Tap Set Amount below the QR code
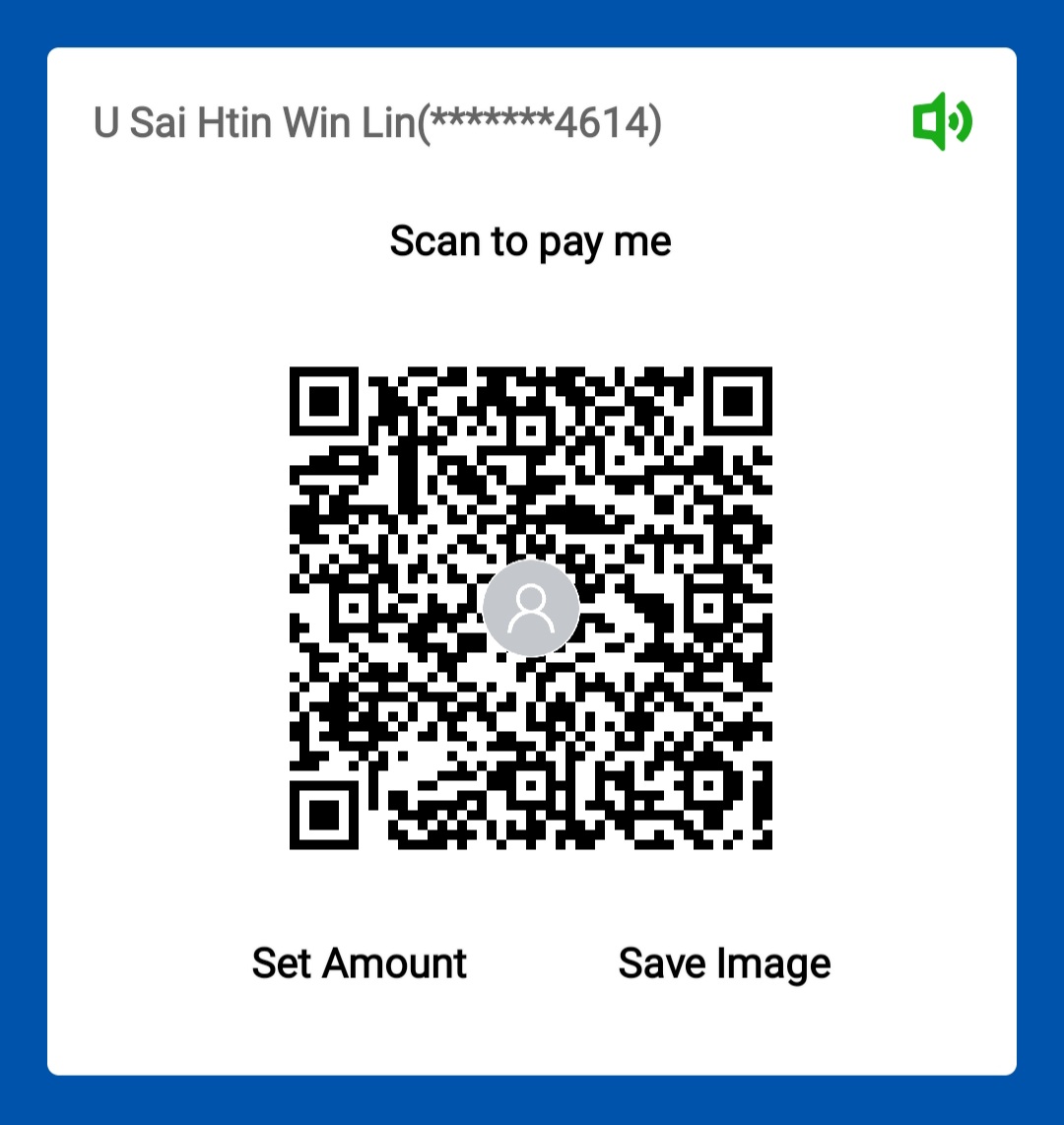Viewport: 1064px width, 1125px height. tap(360, 962)
